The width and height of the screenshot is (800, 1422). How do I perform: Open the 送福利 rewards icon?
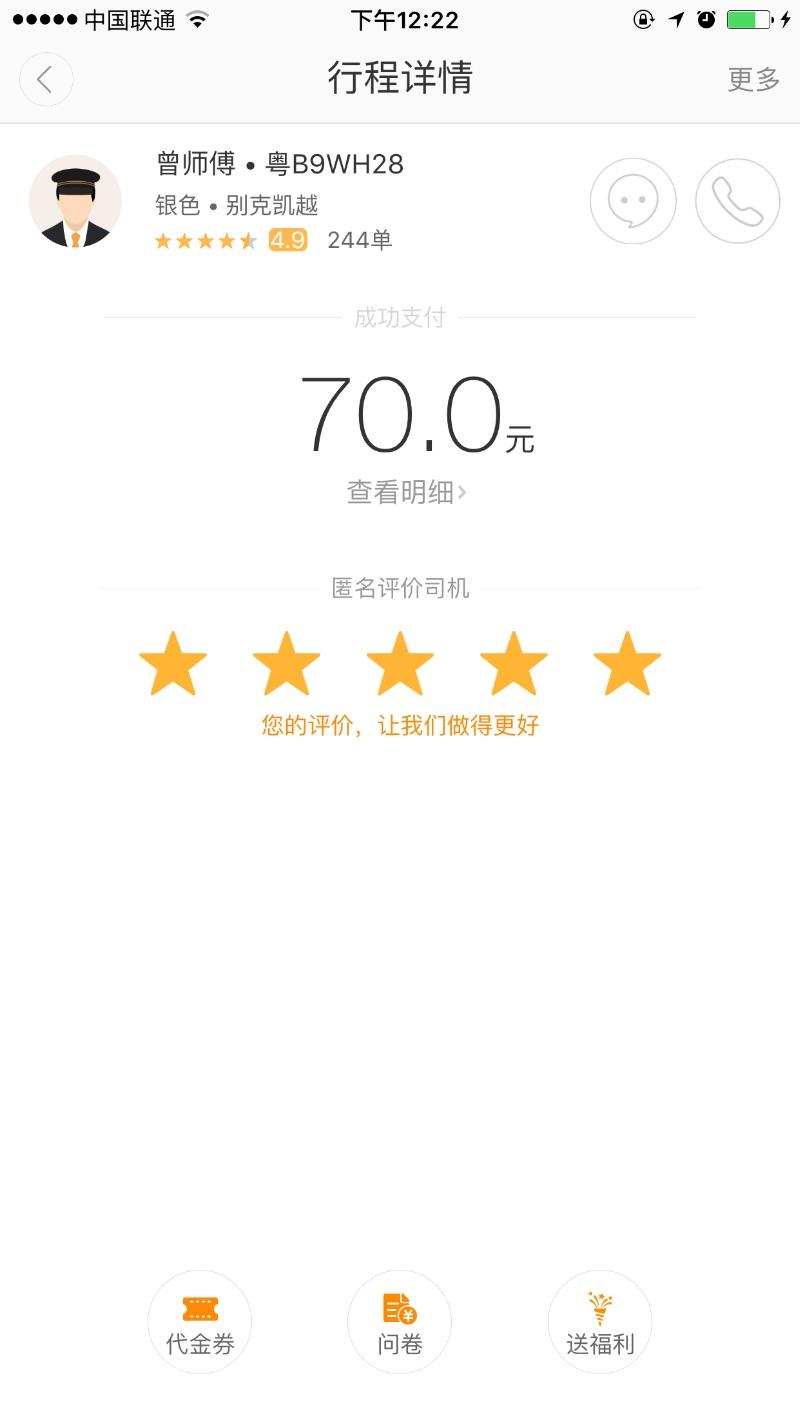pyautogui.click(x=599, y=1322)
